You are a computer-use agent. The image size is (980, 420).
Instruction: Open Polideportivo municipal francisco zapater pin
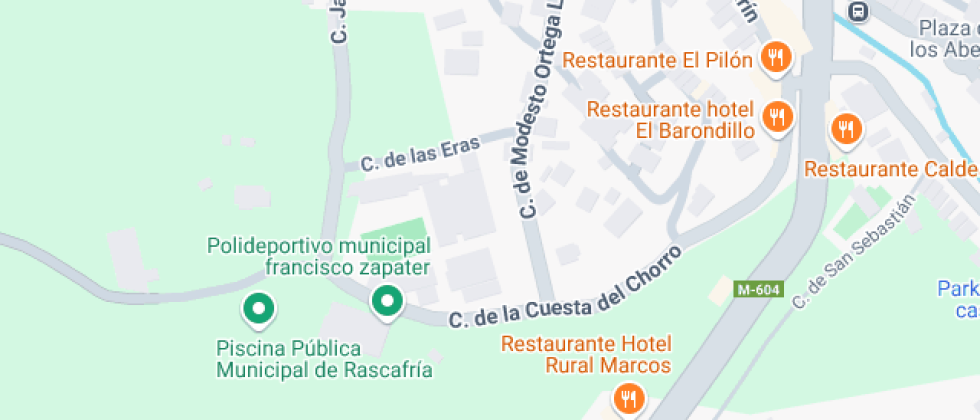point(387,300)
